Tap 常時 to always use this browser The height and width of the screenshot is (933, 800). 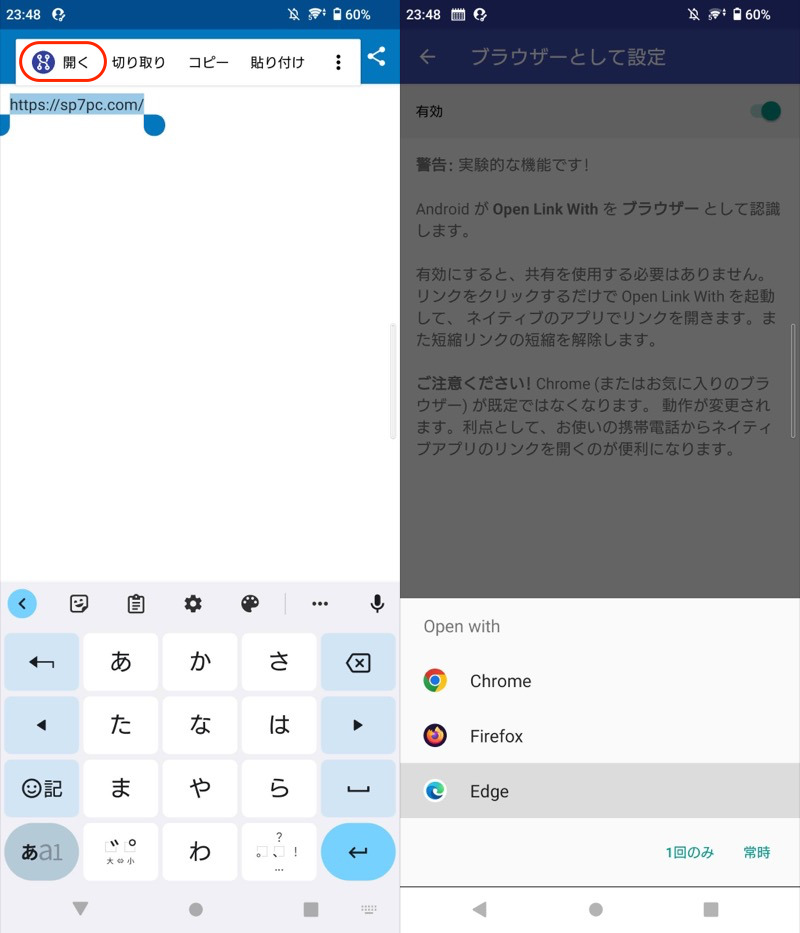[x=757, y=853]
